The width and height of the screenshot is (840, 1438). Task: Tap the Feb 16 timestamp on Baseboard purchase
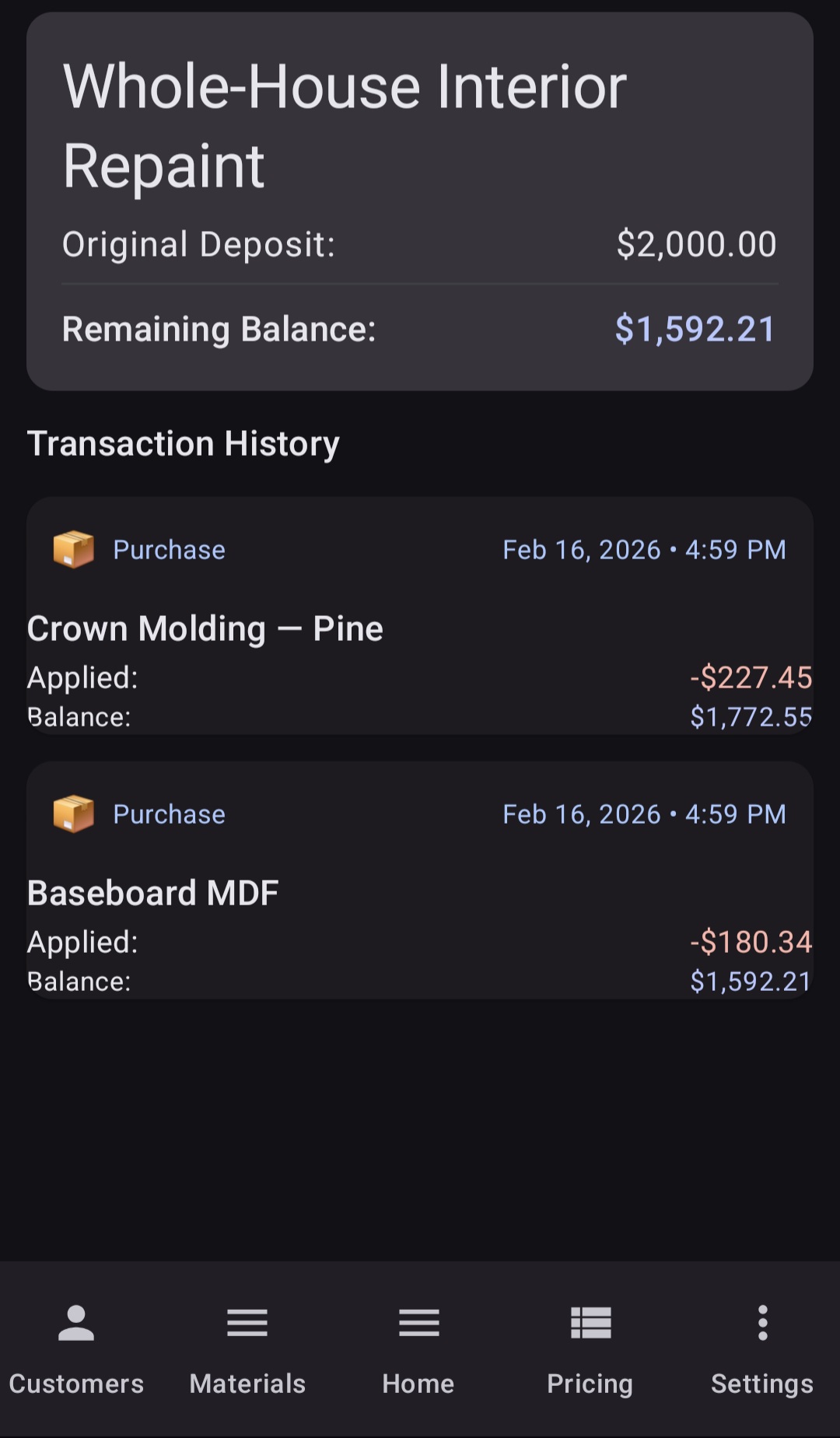644,814
